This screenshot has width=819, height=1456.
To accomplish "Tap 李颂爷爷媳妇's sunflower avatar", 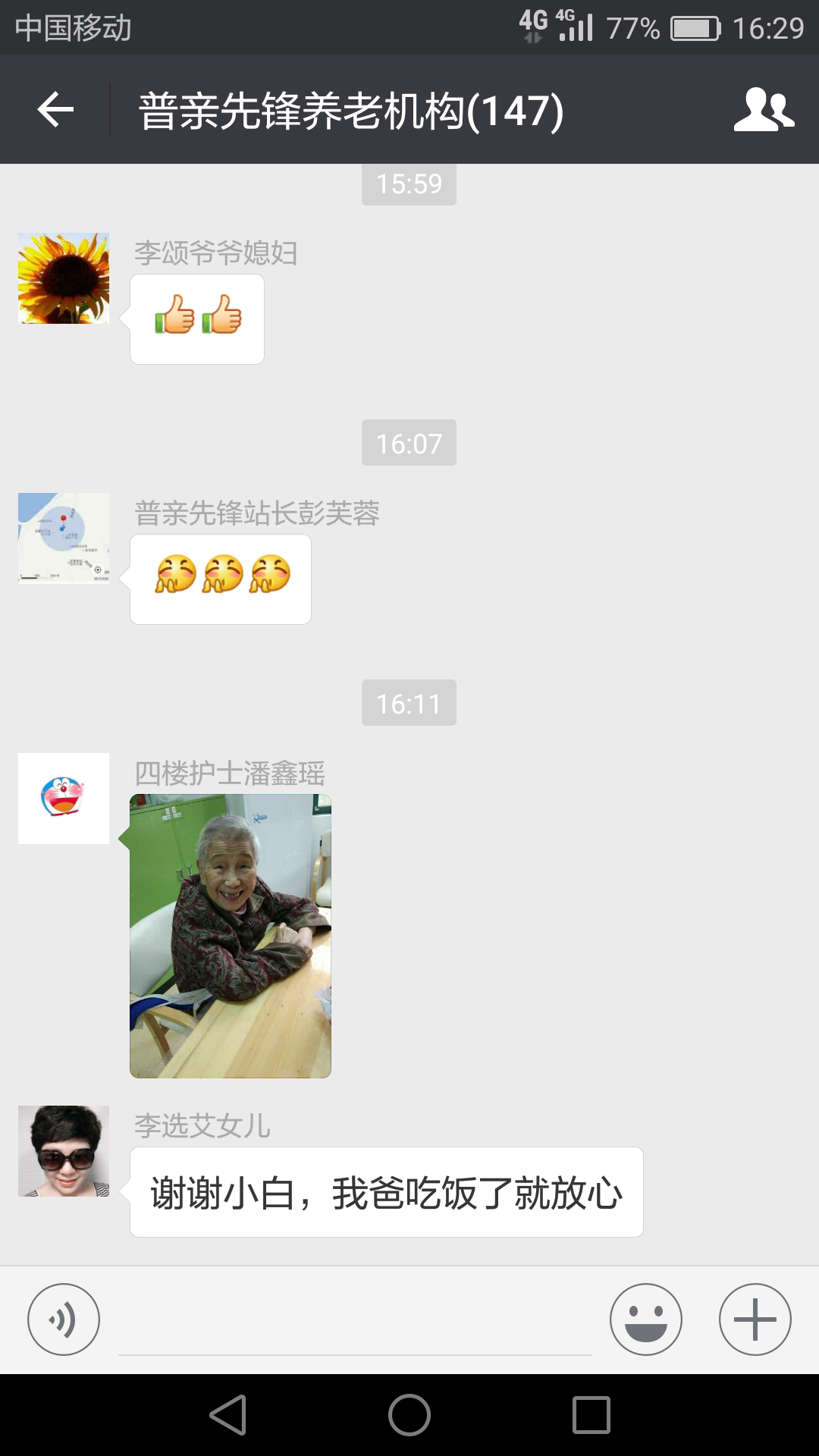I will 64,278.
